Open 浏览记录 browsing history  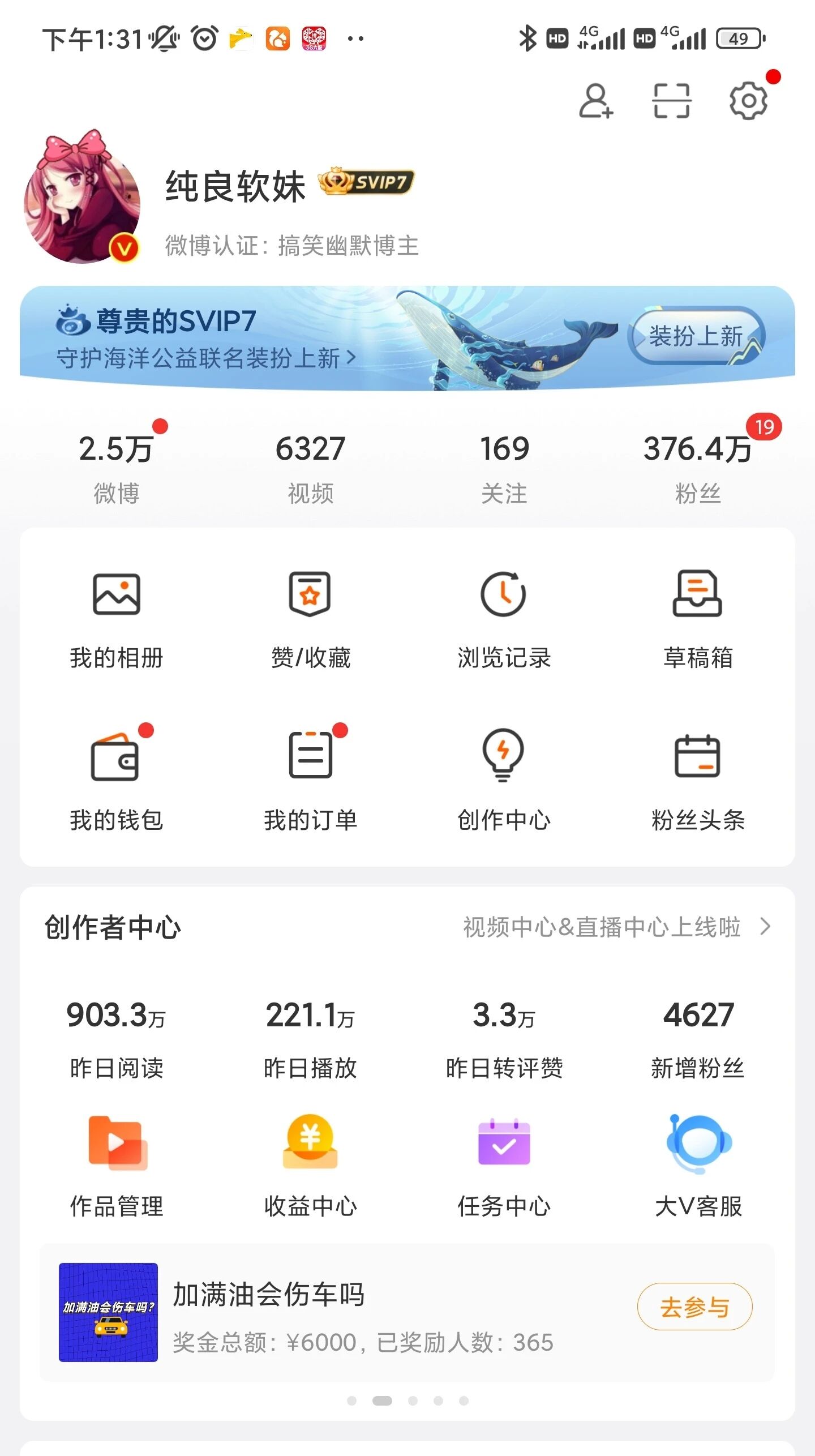coord(504,618)
